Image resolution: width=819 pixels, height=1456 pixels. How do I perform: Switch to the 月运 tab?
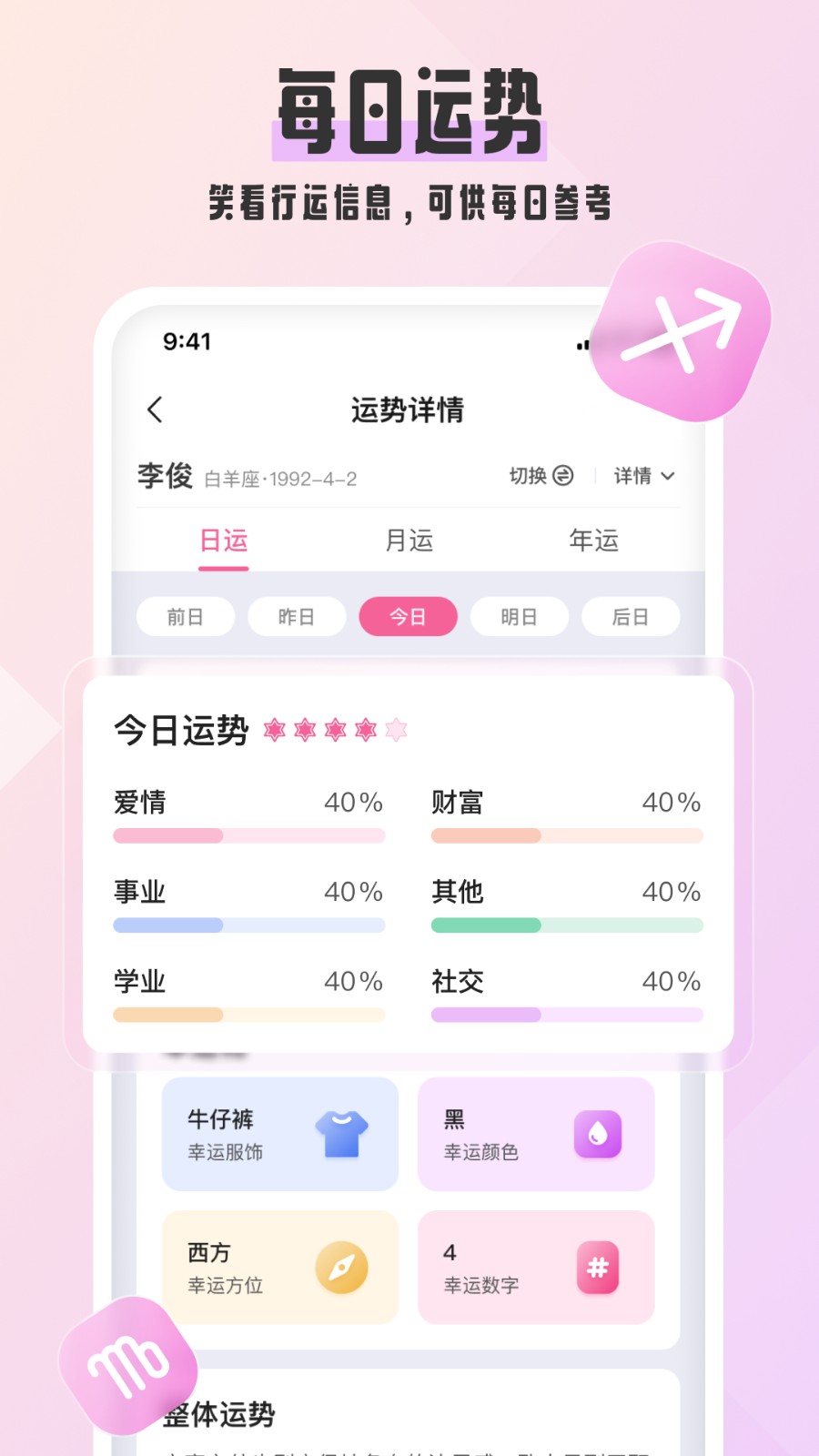(409, 541)
